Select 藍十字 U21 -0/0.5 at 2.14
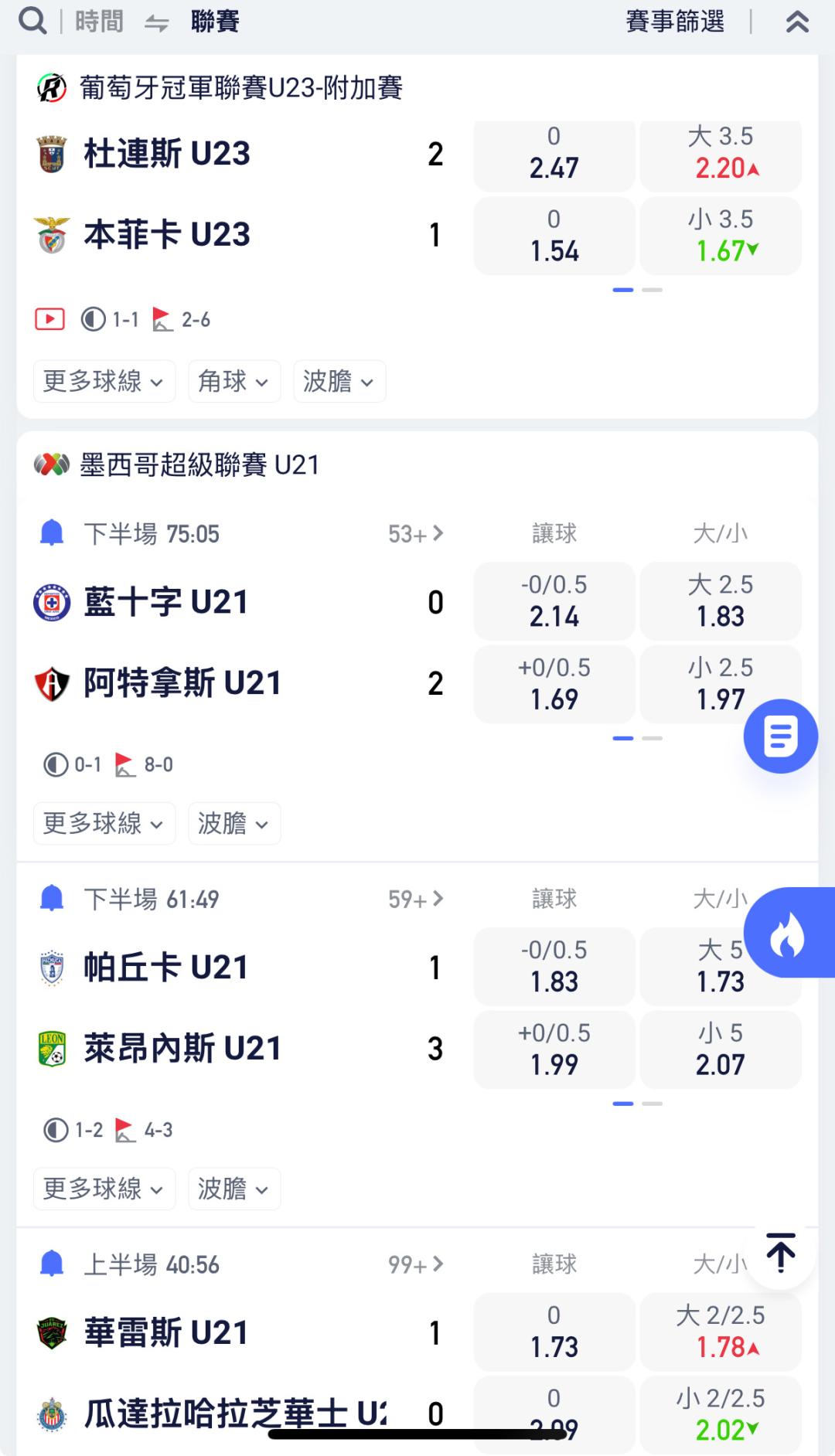 pyautogui.click(x=554, y=601)
